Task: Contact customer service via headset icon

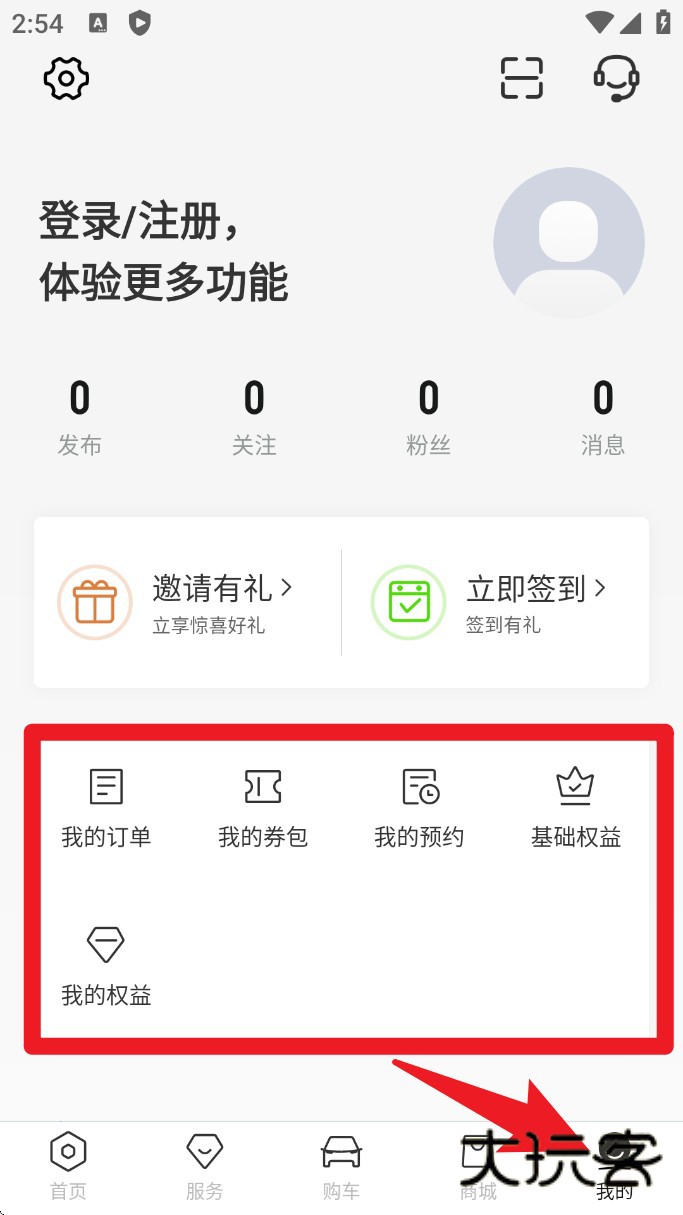Action: (x=616, y=78)
